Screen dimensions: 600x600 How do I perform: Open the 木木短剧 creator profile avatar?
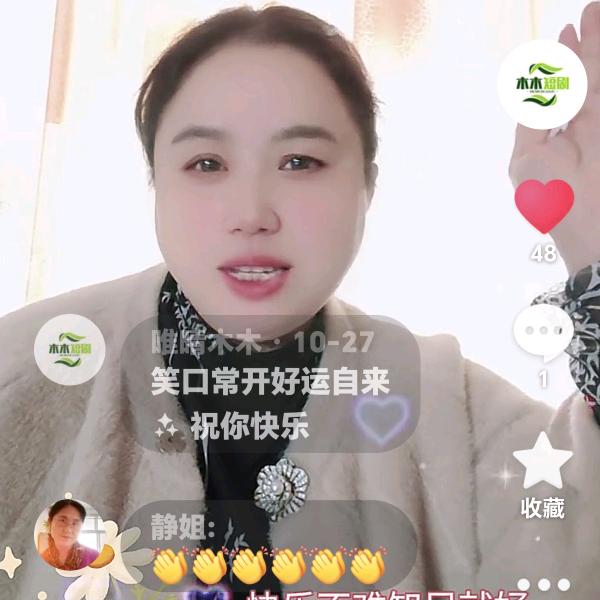pyautogui.click(x=542, y=84)
